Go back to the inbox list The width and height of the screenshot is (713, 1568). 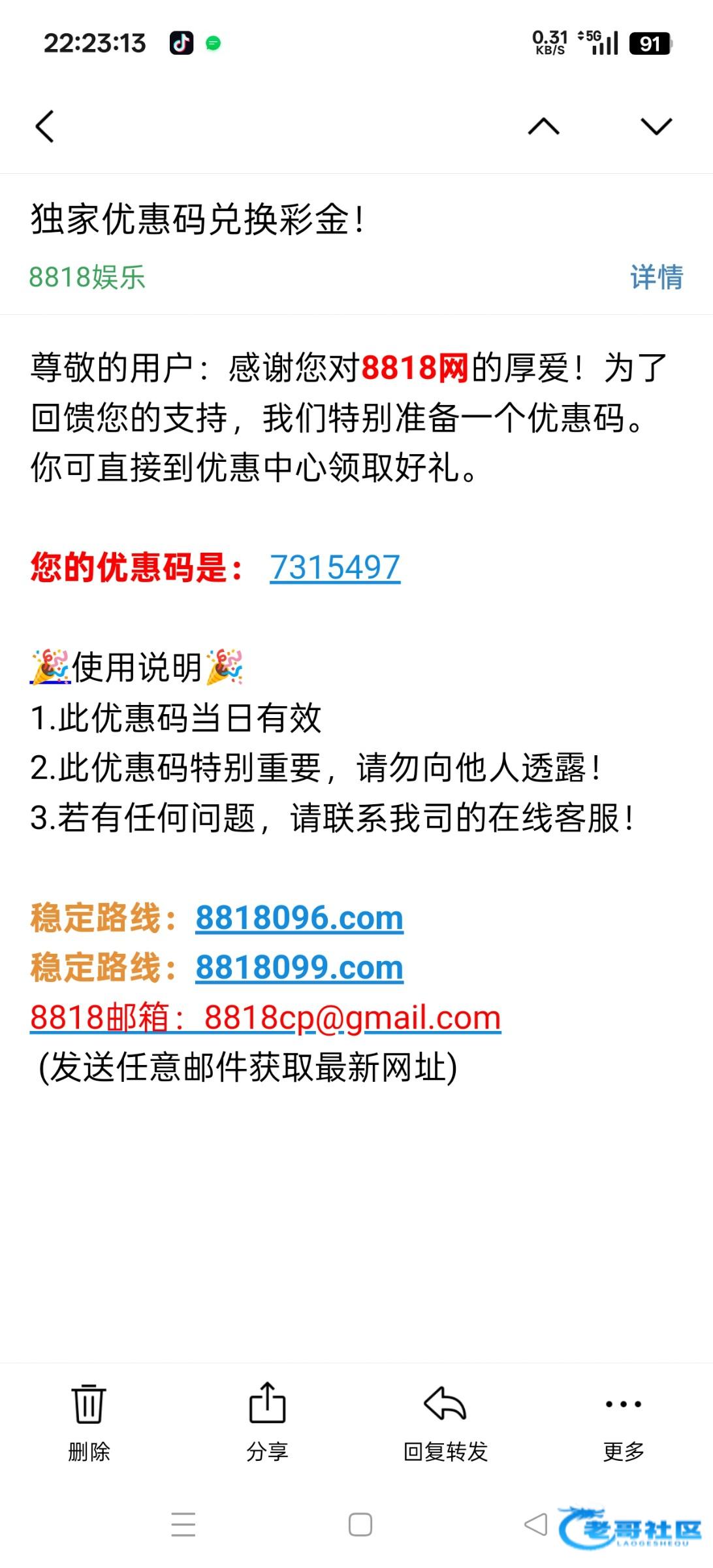coord(44,126)
